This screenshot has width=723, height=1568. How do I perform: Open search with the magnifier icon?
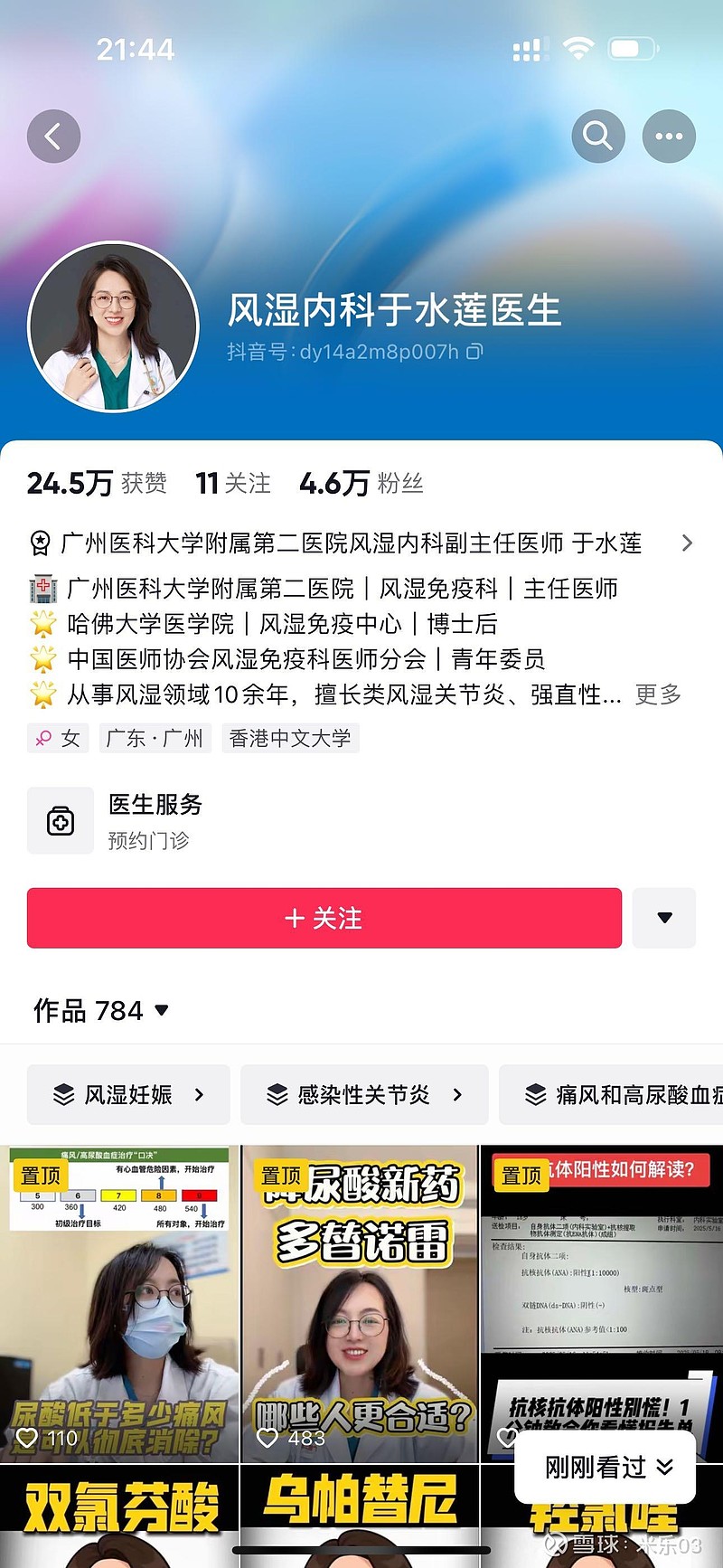coord(597,136)
